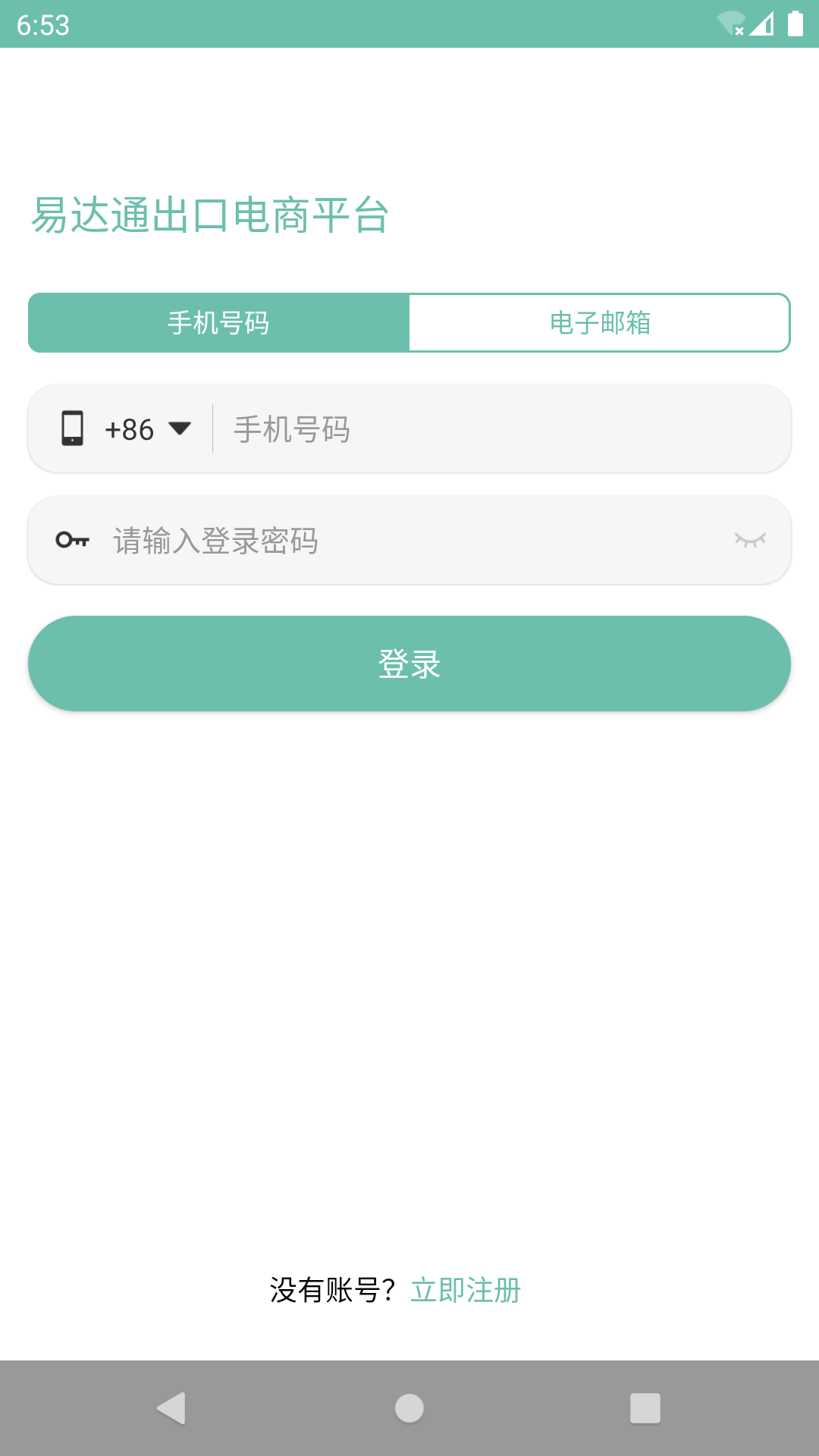Go back using the system back button
Viewport: 819px width, 1456px height.
(x=172, y=1408)
